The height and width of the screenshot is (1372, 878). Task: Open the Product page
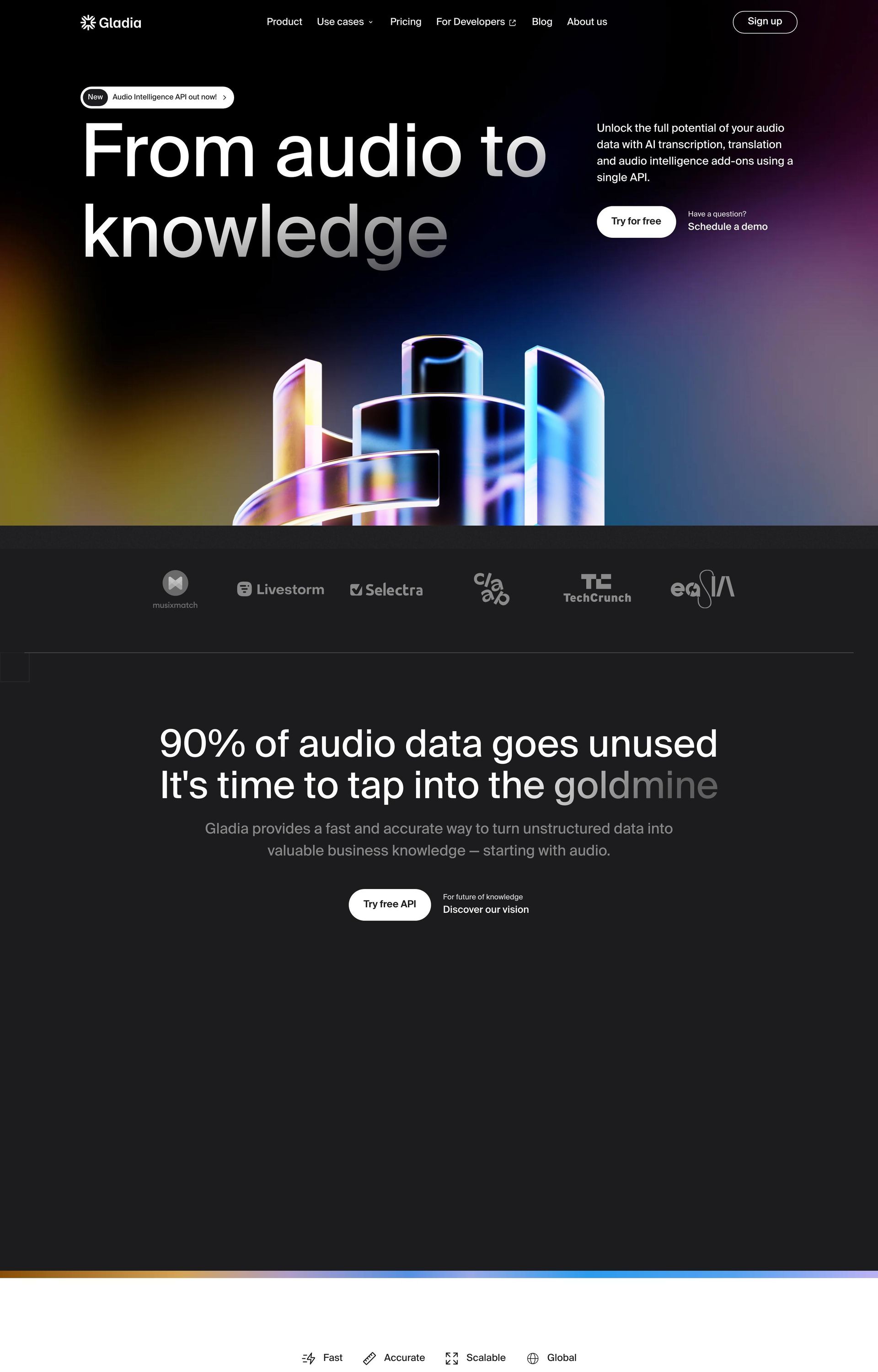tap(284, 21)
